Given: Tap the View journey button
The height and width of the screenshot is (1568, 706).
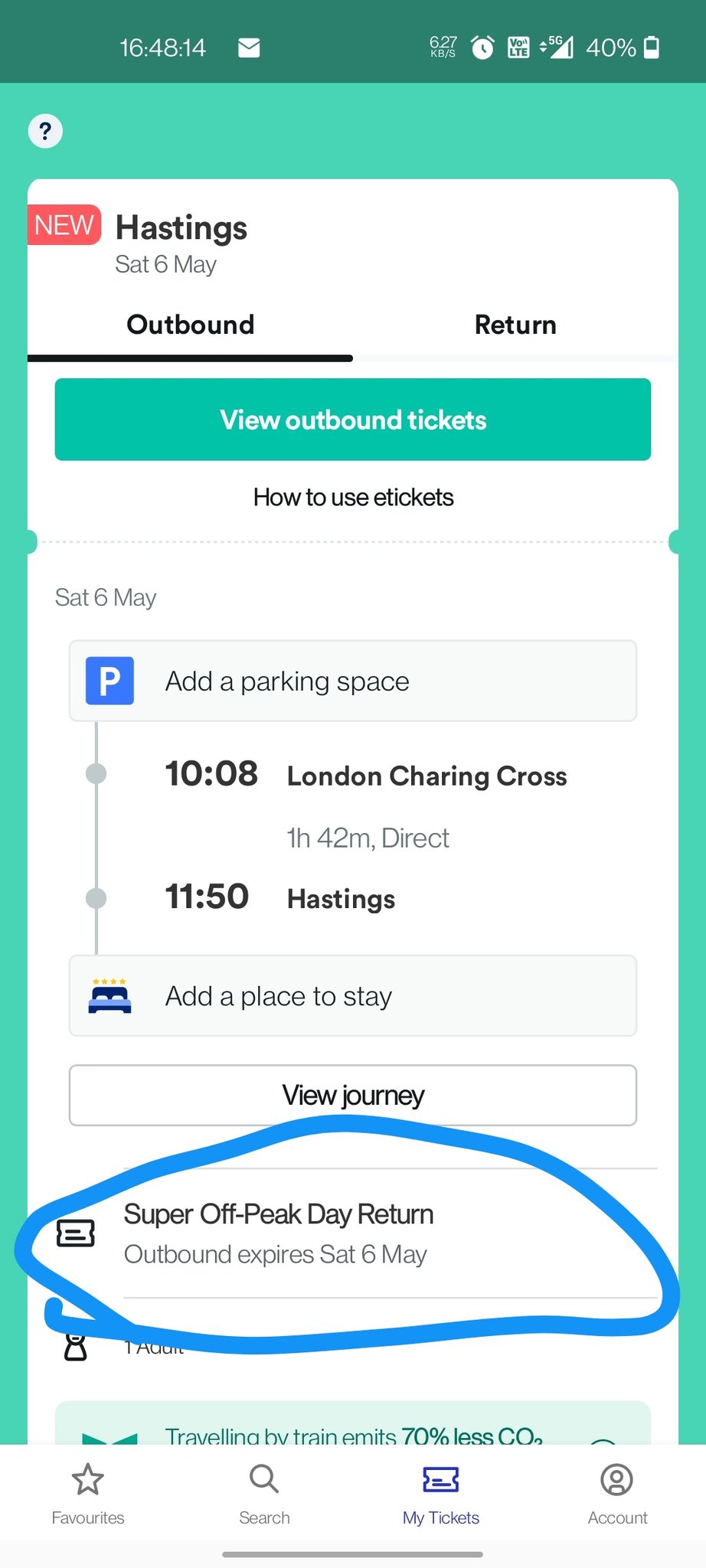Looking at the screenshot, I should coord(353,1095).
